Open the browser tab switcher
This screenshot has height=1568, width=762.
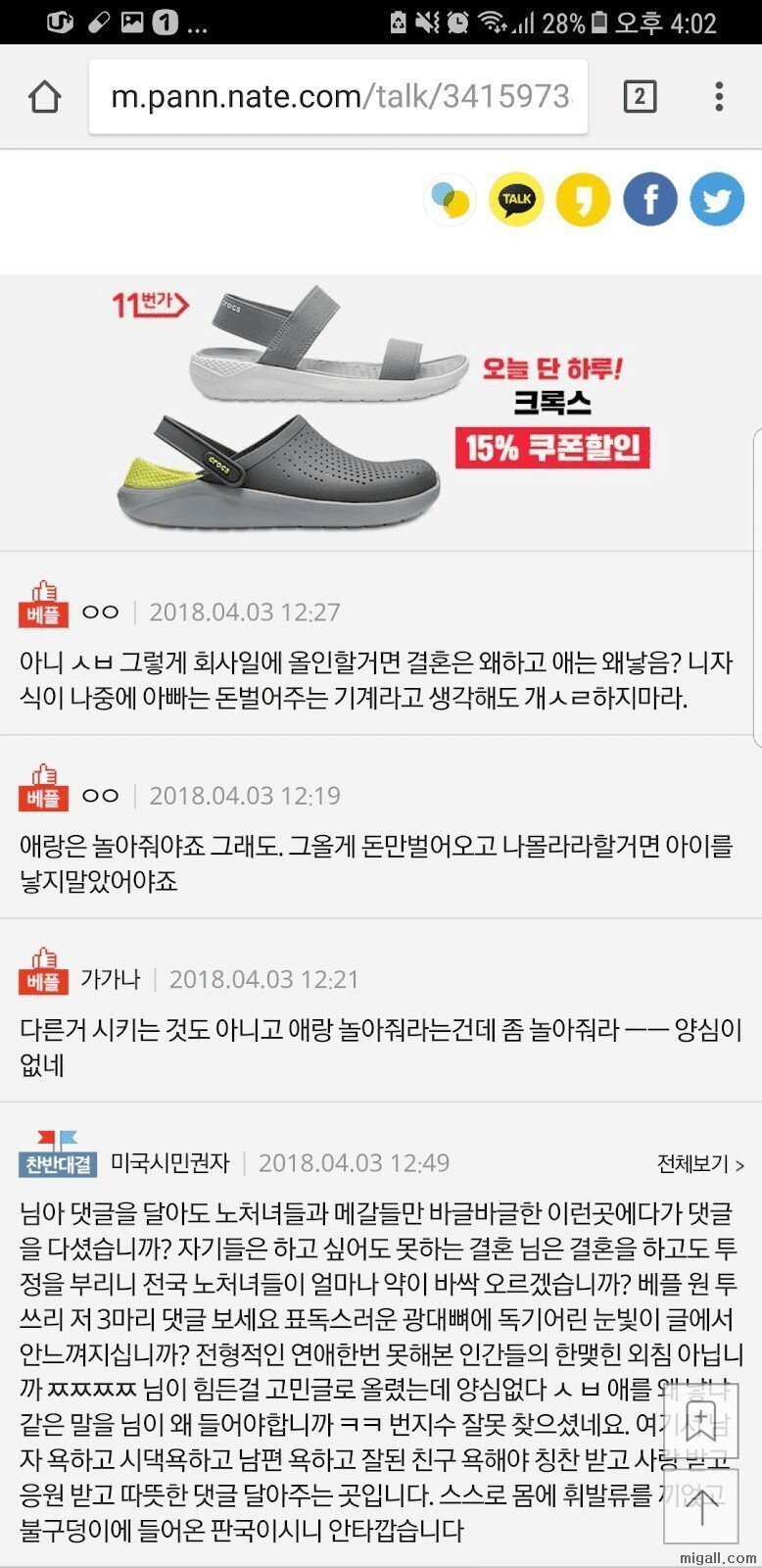click(x=640, y=96)
